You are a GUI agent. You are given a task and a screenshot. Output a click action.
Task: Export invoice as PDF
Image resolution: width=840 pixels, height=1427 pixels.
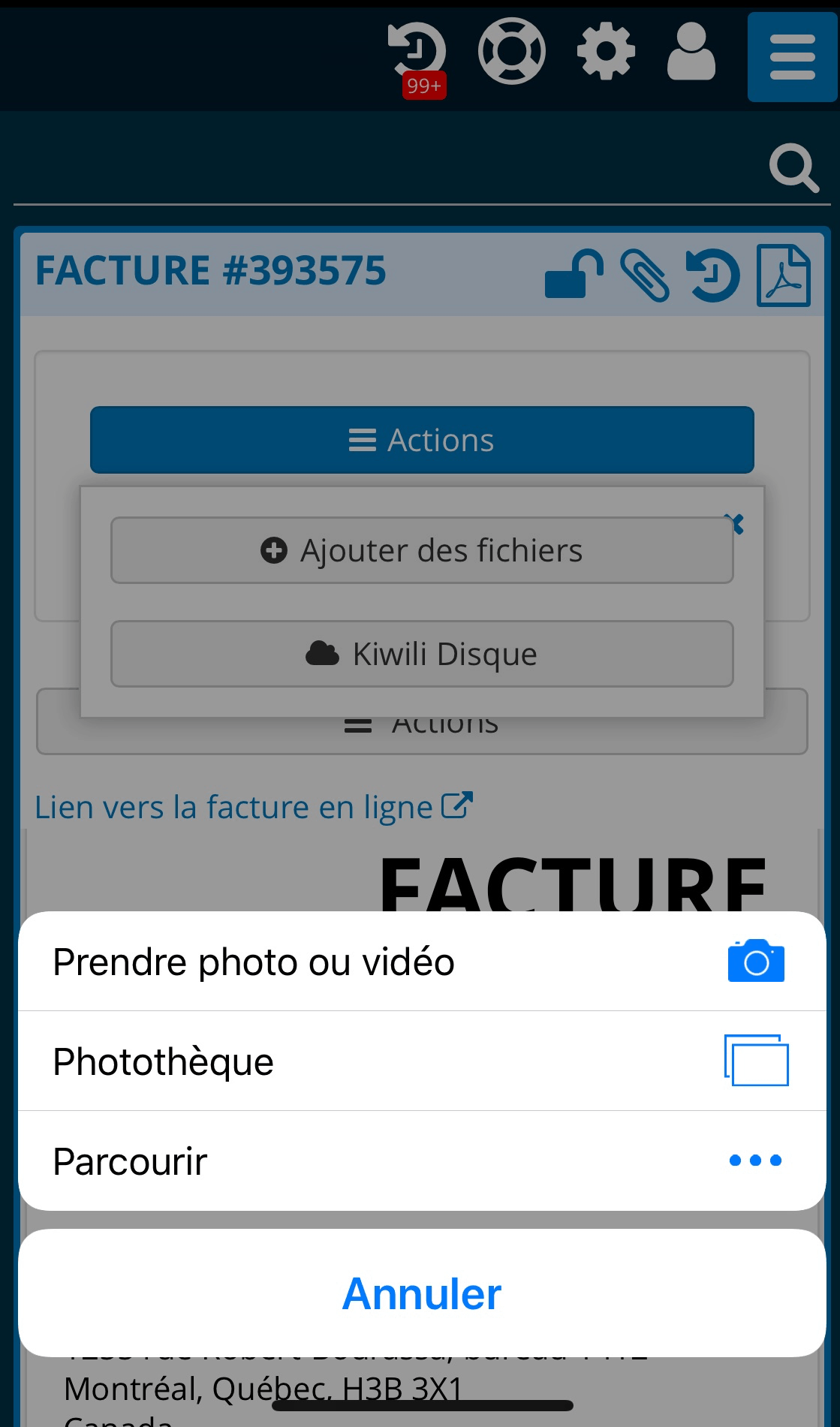click(783, 275)
